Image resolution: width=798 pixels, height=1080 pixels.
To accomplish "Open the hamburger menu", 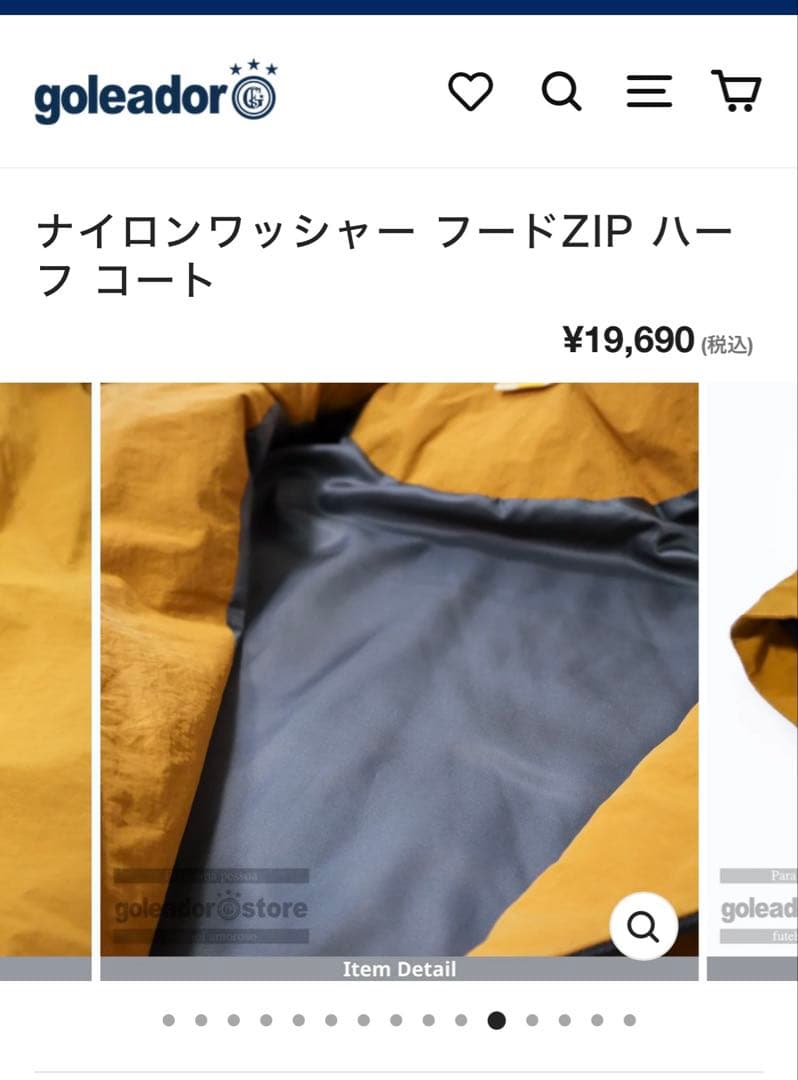I will pyautogui.click(x=649, y=92).
